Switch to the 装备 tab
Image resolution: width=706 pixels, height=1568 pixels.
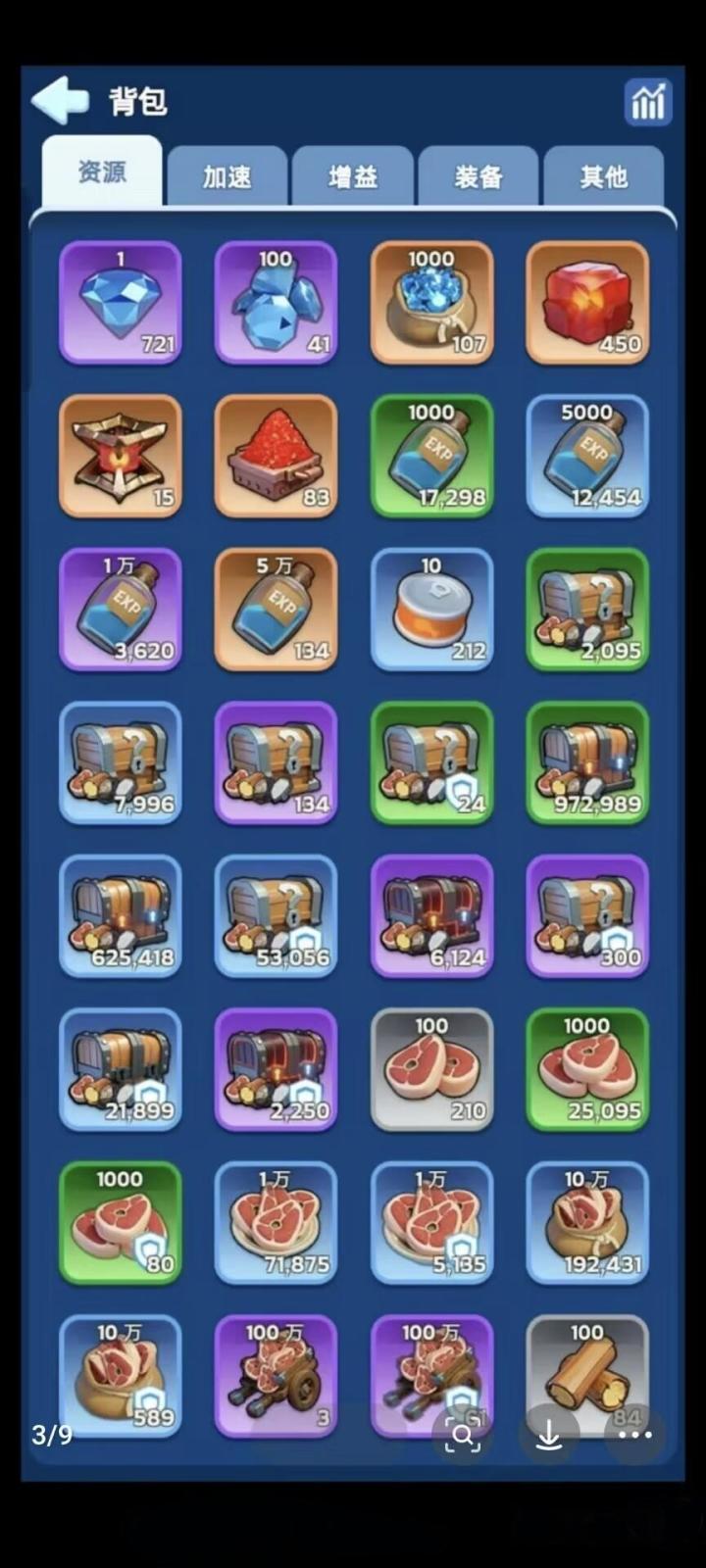(x=479, y=177)
